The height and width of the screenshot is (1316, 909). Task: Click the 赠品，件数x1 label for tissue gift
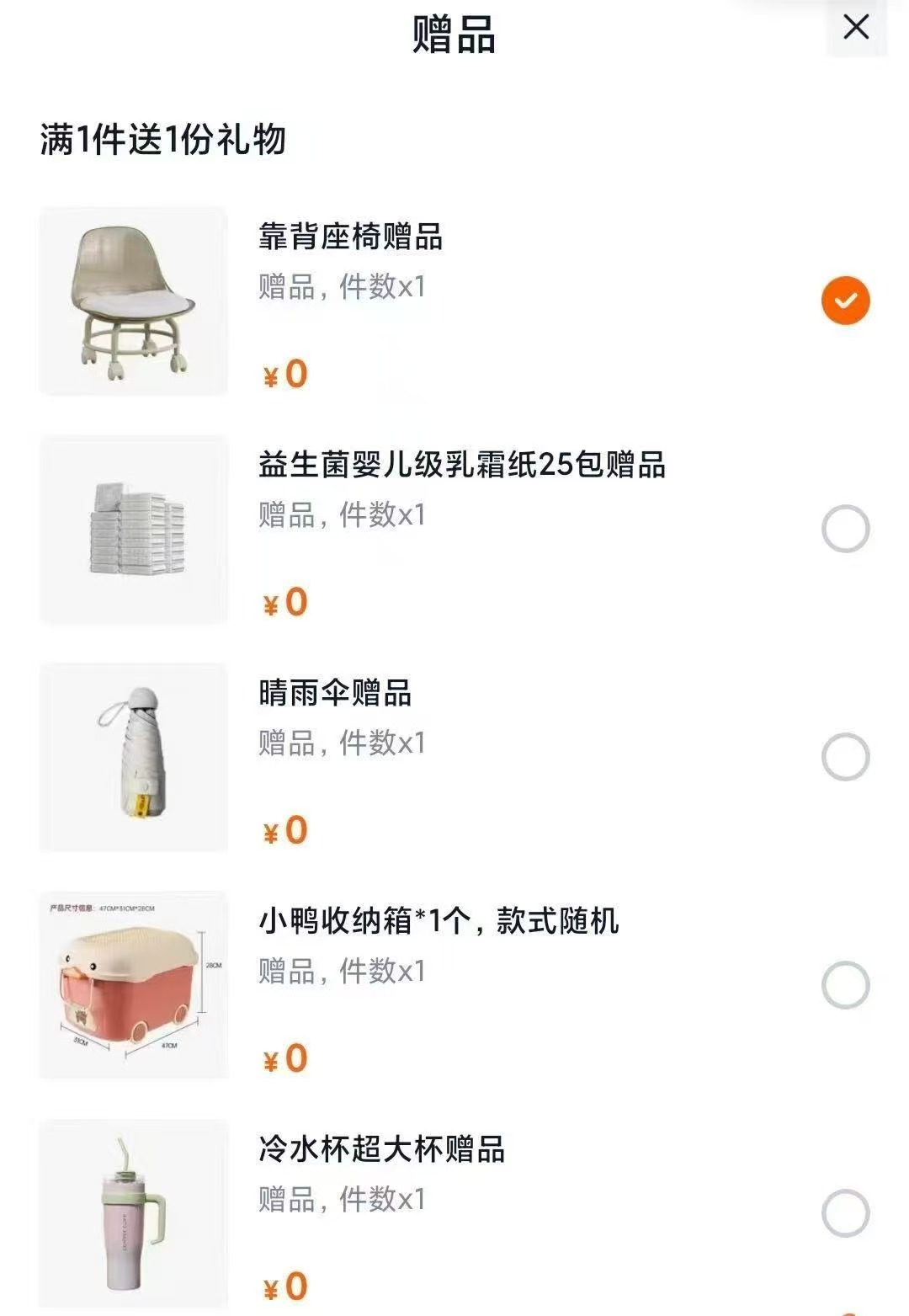(x=343, y=516)
